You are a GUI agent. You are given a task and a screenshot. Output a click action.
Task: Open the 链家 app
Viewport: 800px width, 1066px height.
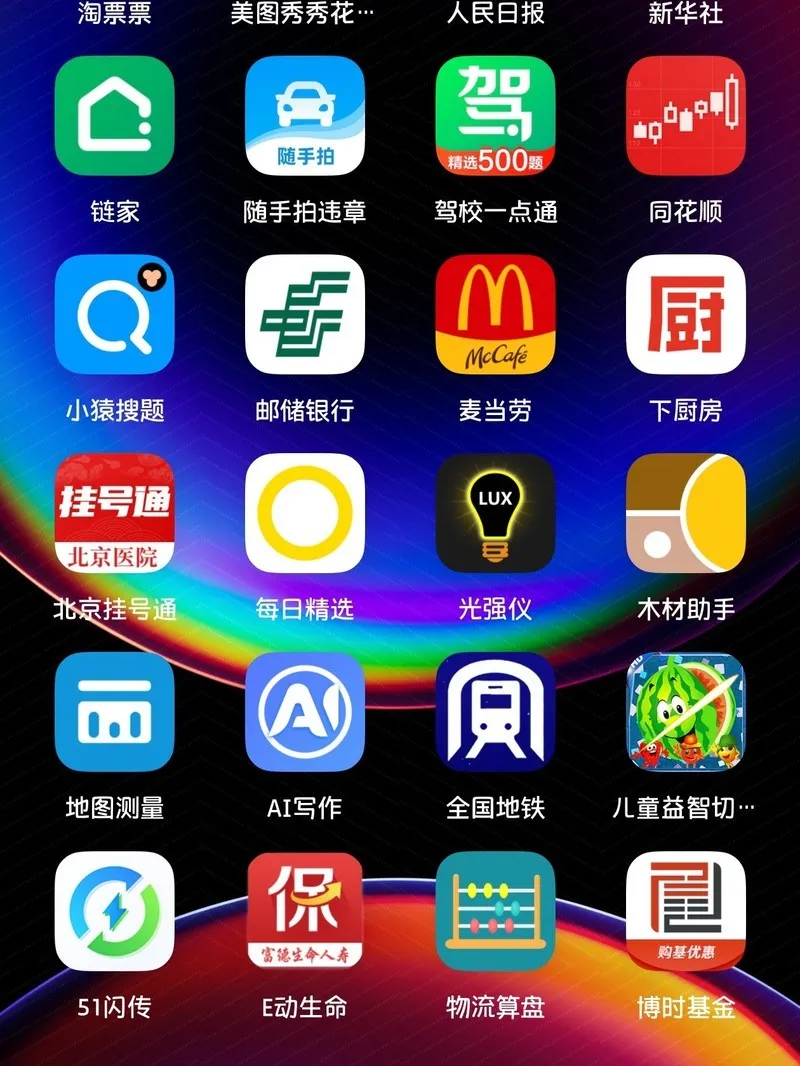(114, 116)
